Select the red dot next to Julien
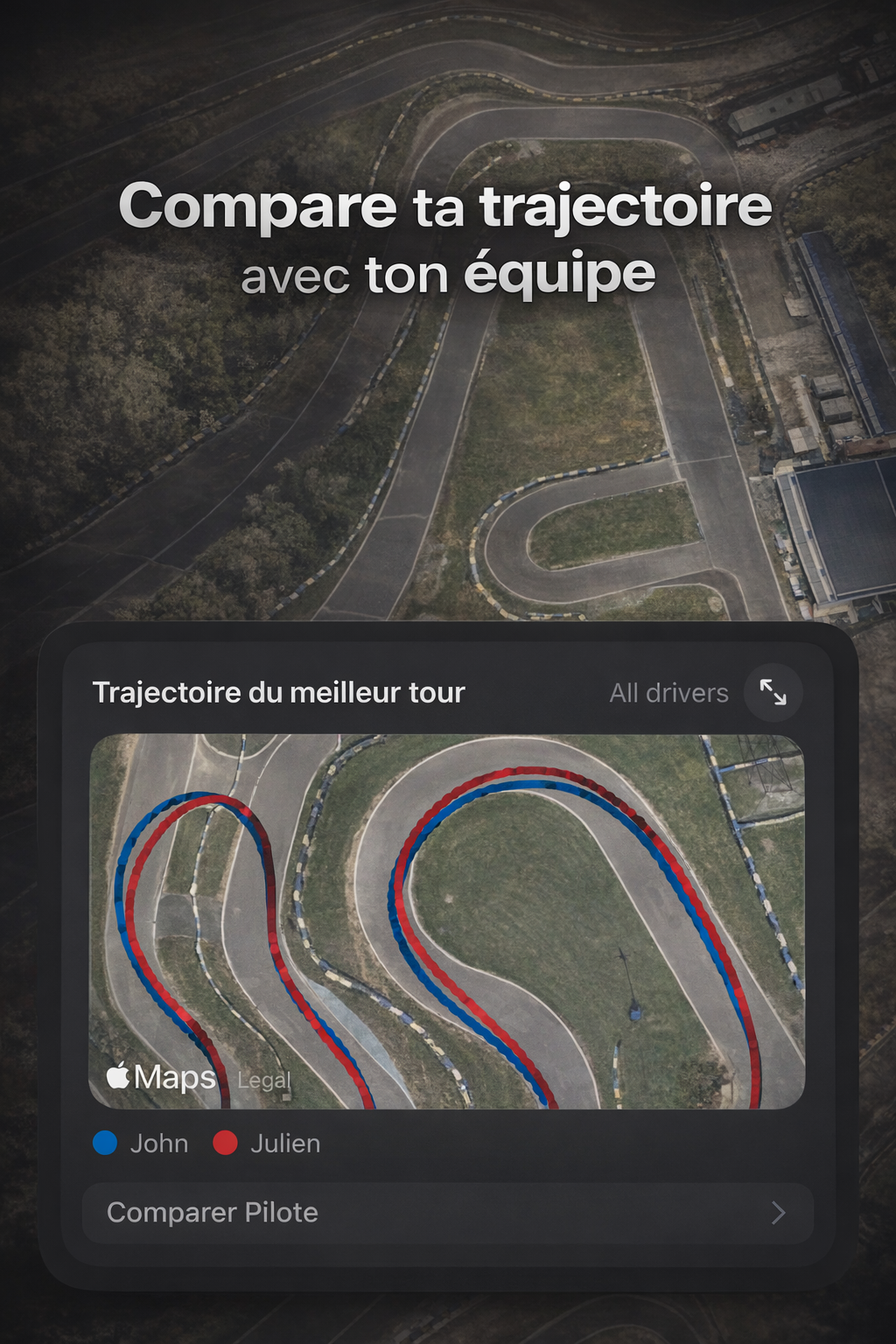The height and width of the screenshot is (1344, 896). [x=226, y=1143]
